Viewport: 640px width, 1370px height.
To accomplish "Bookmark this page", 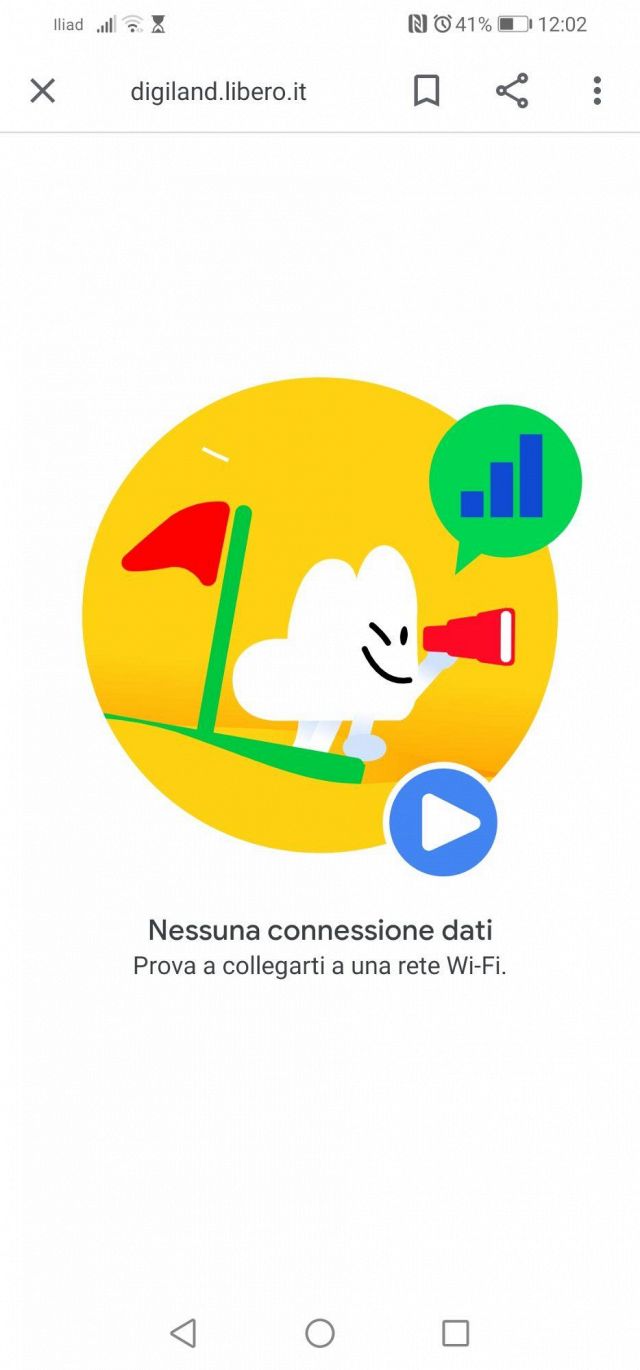I will 427,92.
